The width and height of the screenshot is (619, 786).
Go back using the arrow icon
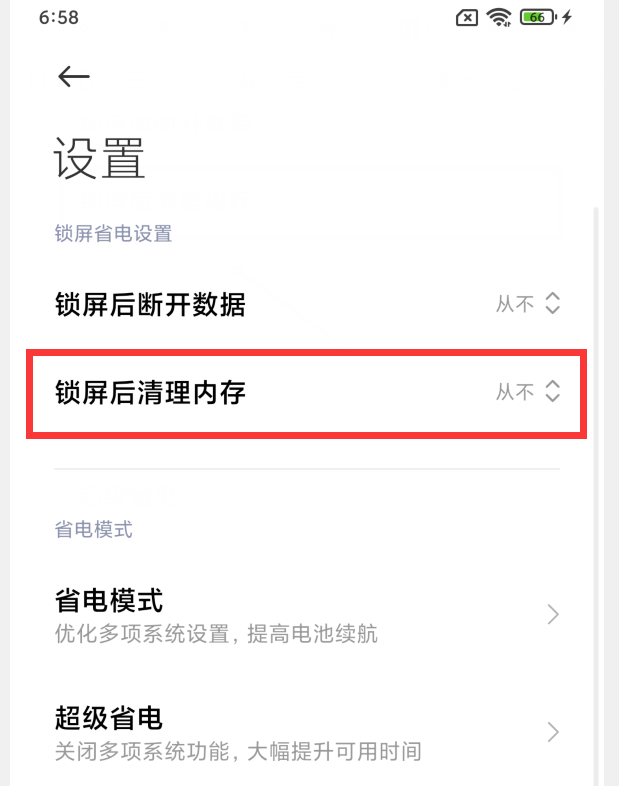coord(74,77)
